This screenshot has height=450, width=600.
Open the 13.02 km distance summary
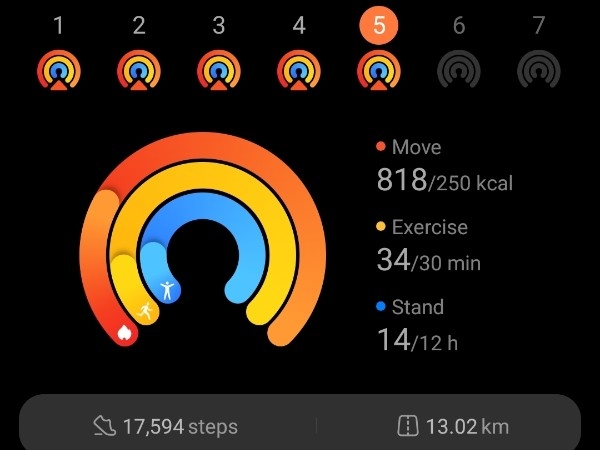click(453, 426)
